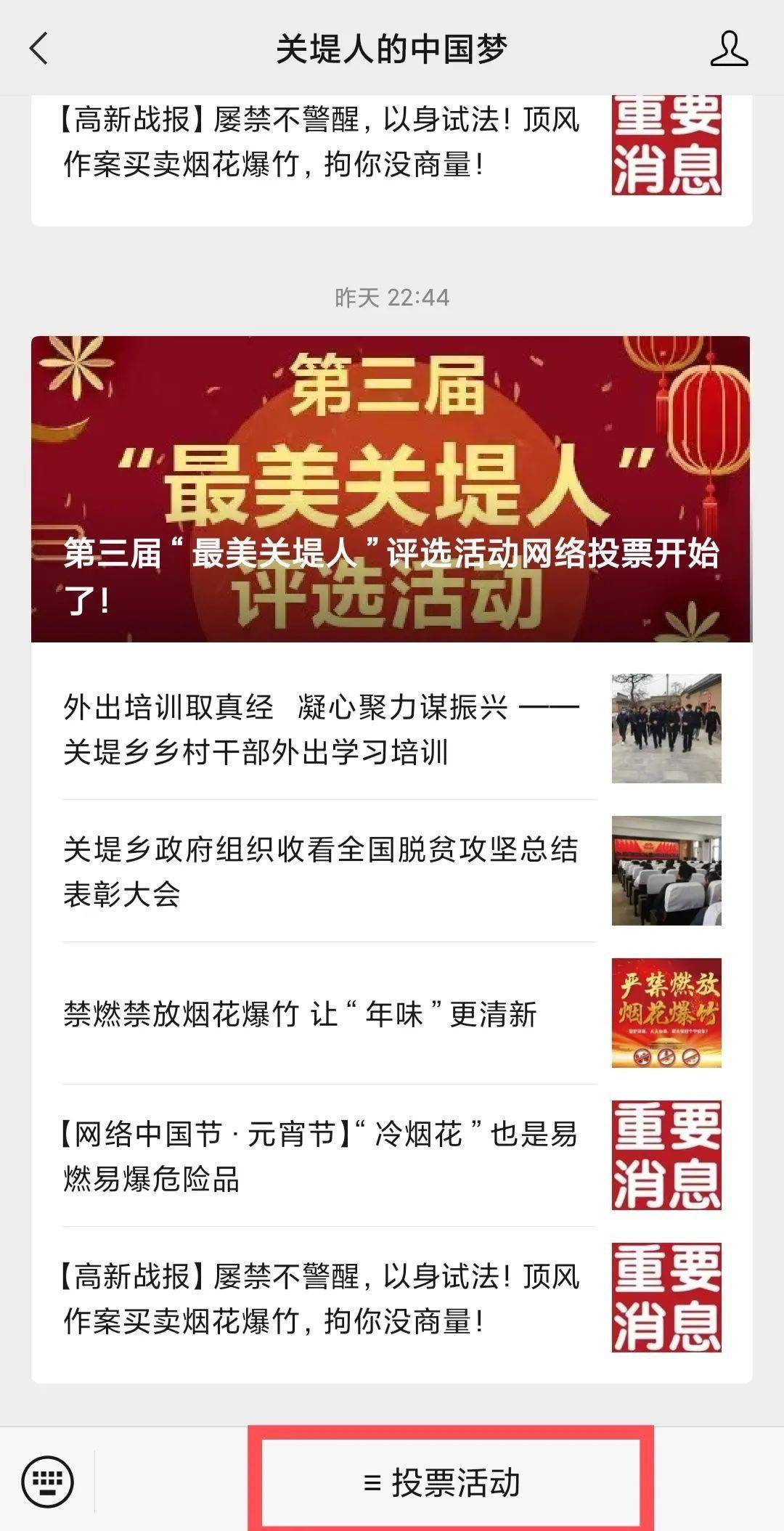The width and height of the screenshot is (784, 1531).
Task: Switch to keyboard input mode
Action: click(48, 1481)
